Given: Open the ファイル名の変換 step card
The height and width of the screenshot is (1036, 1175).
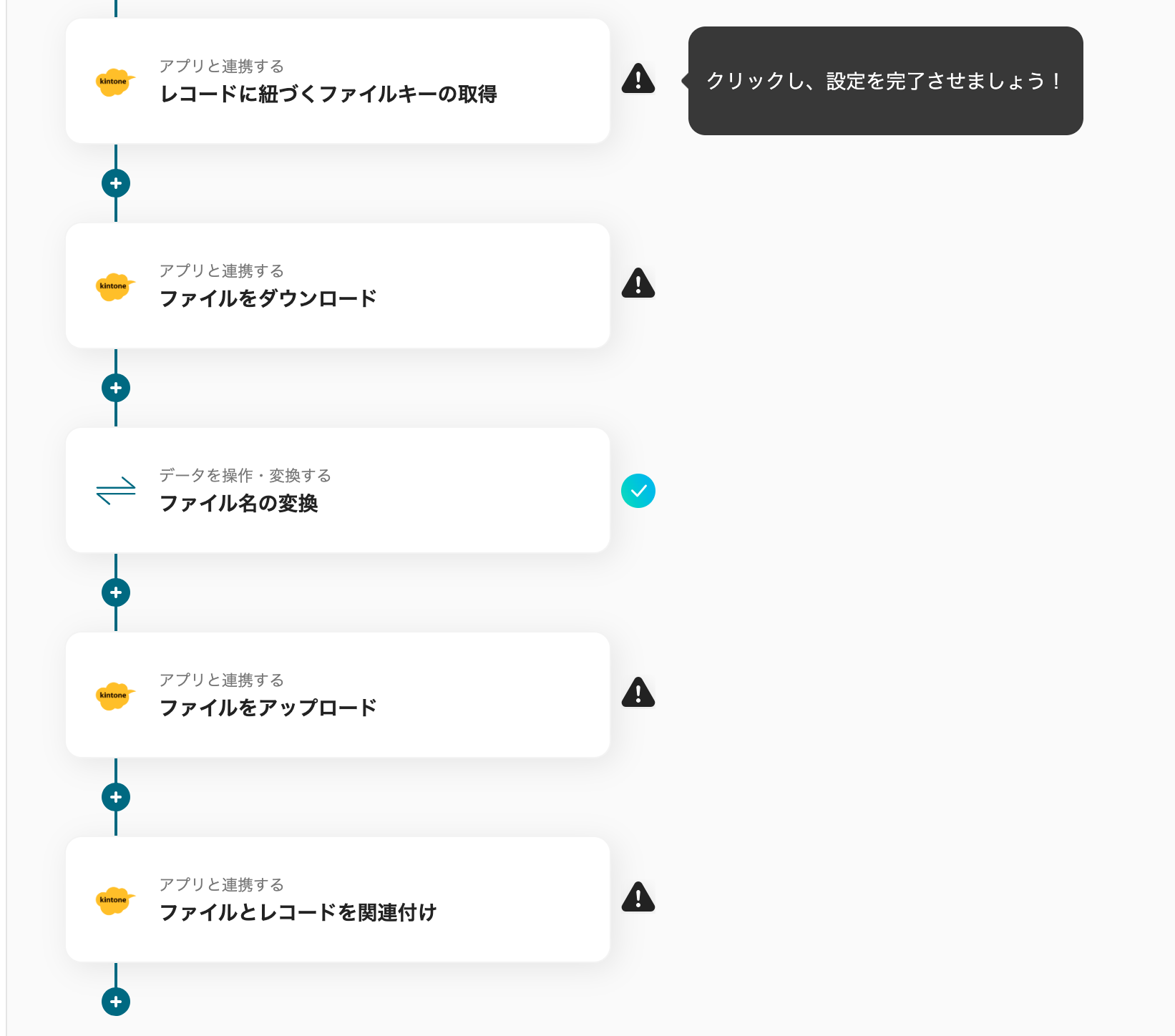Looking at the screenshot, I should point(337,490).
